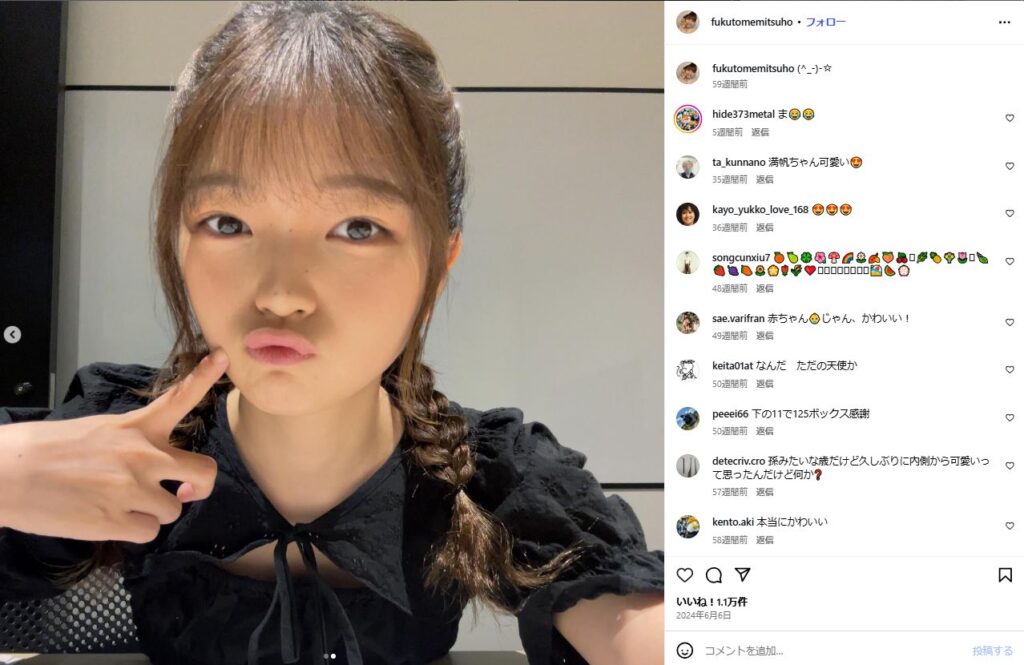Open kayo_yukko_love_168's profile
Image resolution: width=1024 pixels, height=665 pixels.
coord(759,210)
